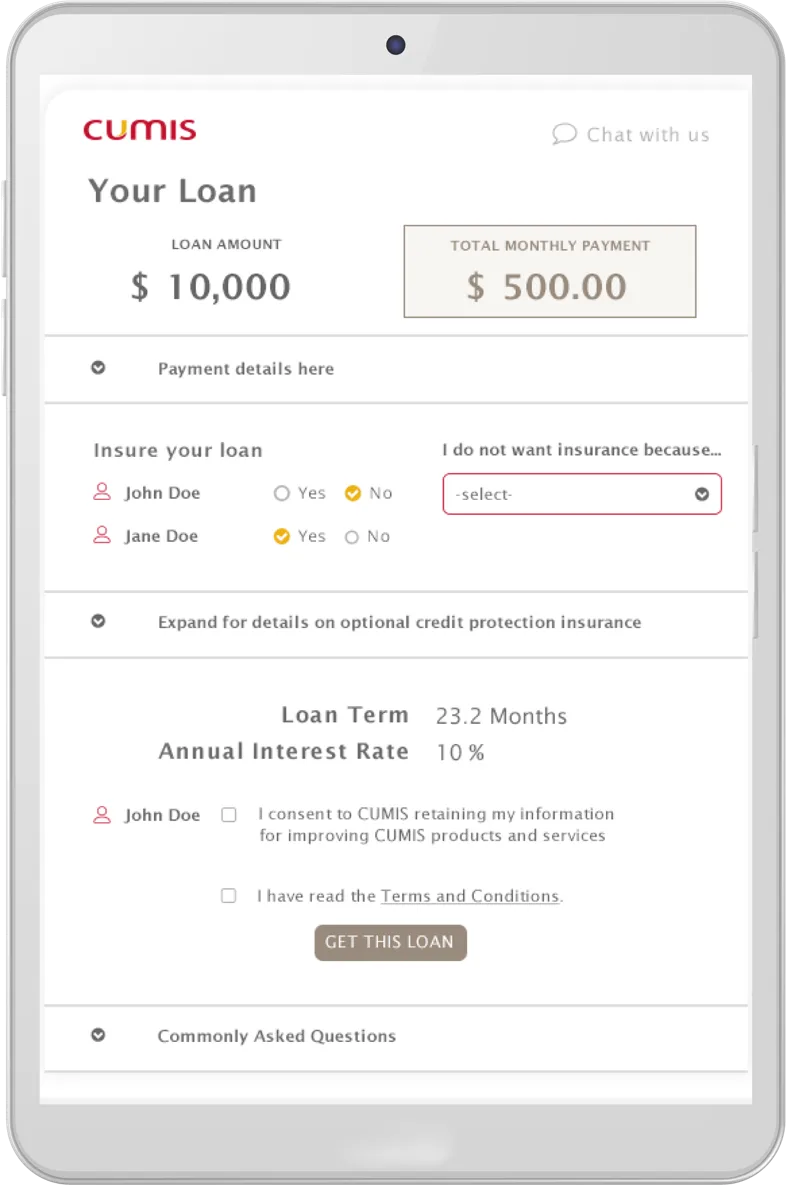Select No insurance for John Doe

point(352,493)
